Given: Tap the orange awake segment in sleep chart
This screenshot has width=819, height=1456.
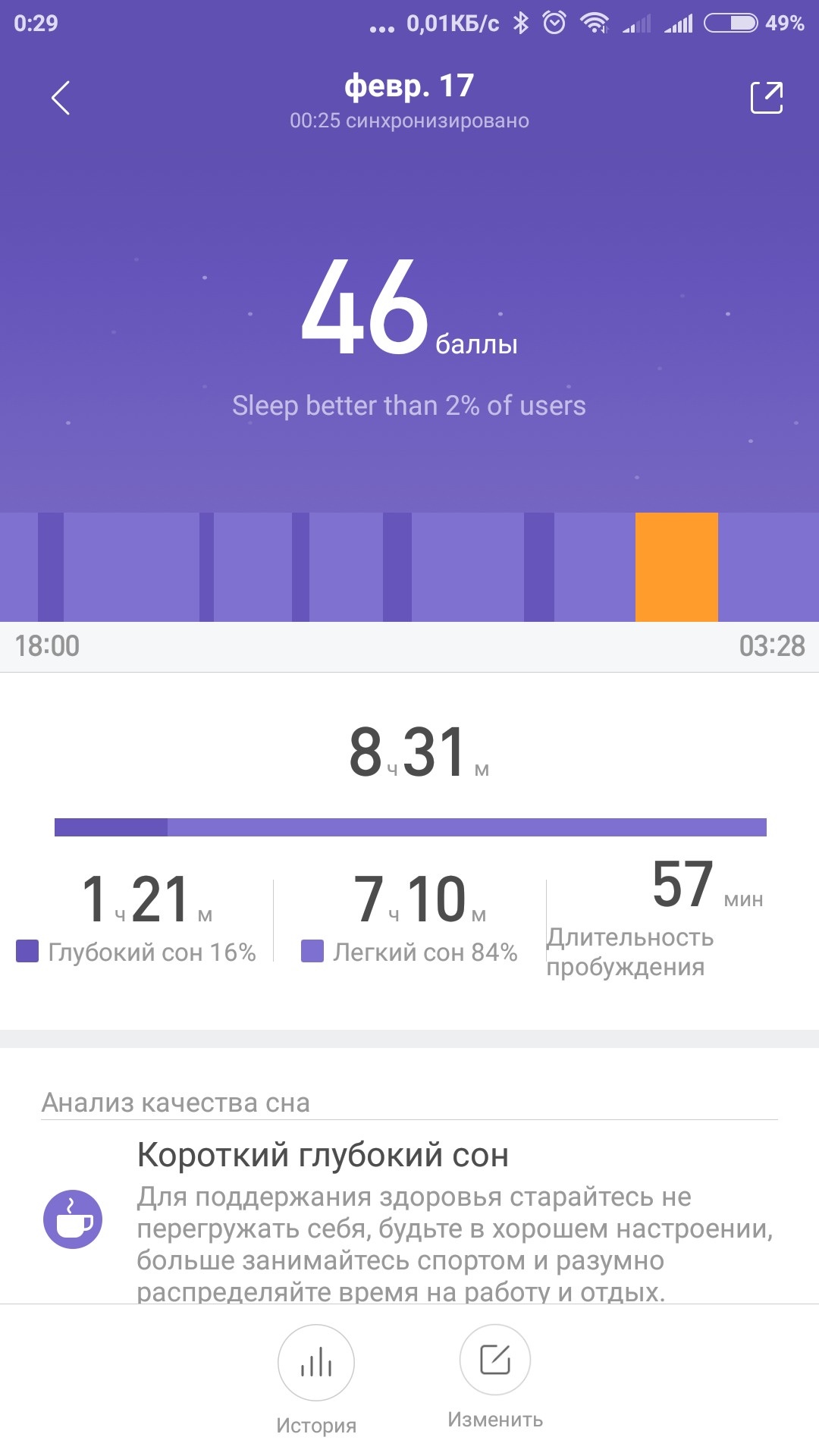Looking at the screenshot, I should 676,567.
